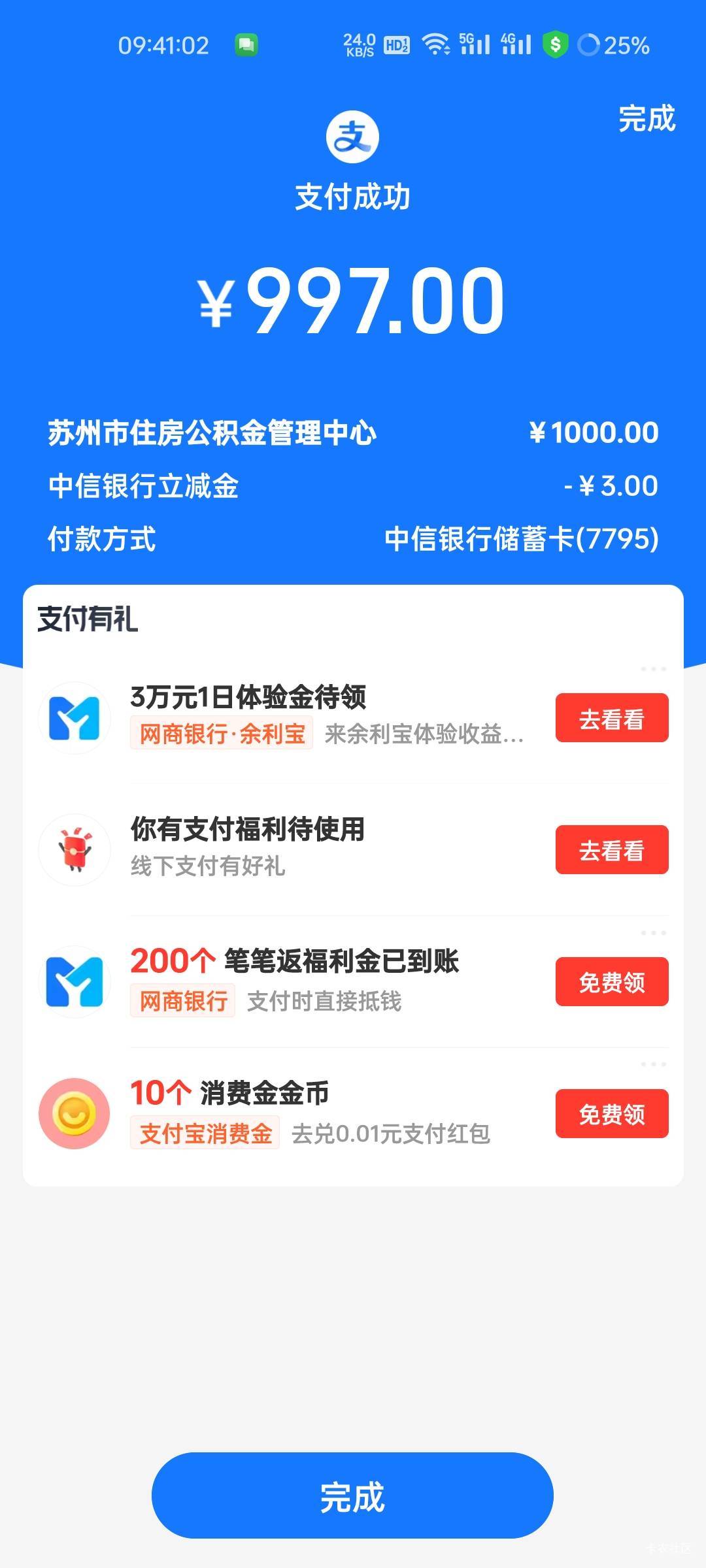The image size is (706, 1568).
Task: Tap 去看看 for 你有支付福利待使用
Action: 611,850
